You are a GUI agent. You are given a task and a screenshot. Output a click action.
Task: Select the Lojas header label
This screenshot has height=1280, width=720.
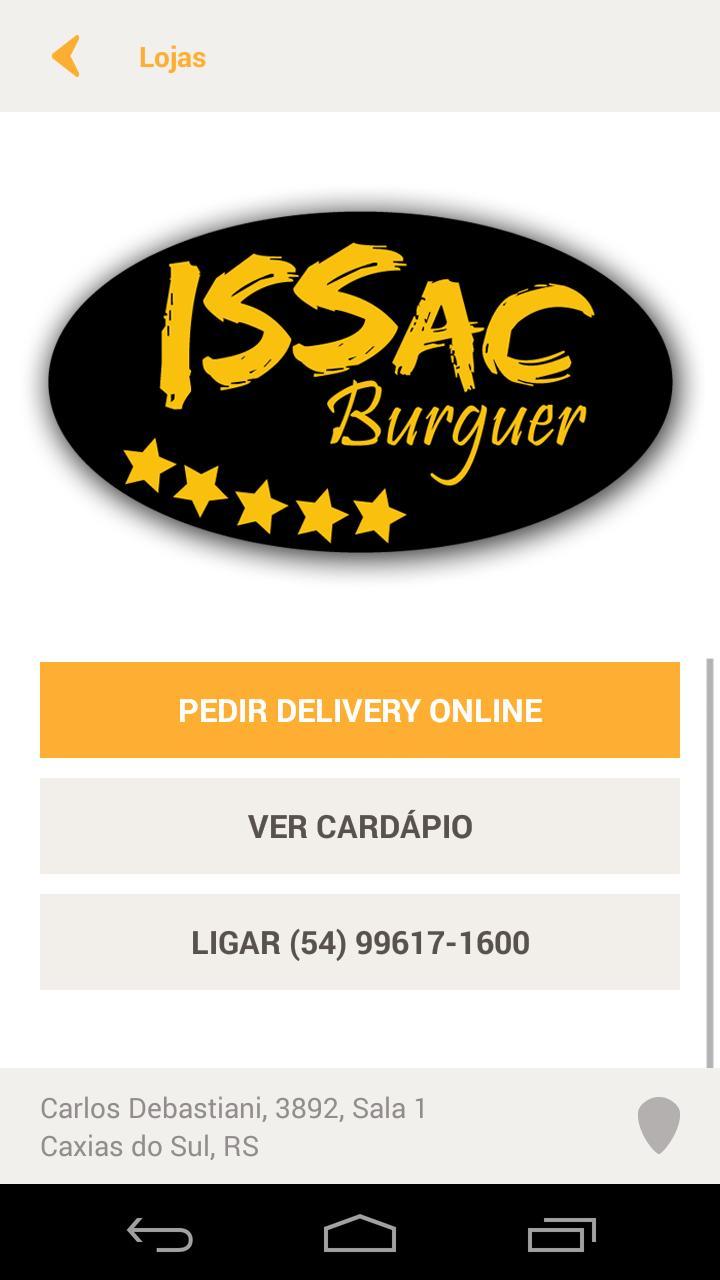click(173, 57)
